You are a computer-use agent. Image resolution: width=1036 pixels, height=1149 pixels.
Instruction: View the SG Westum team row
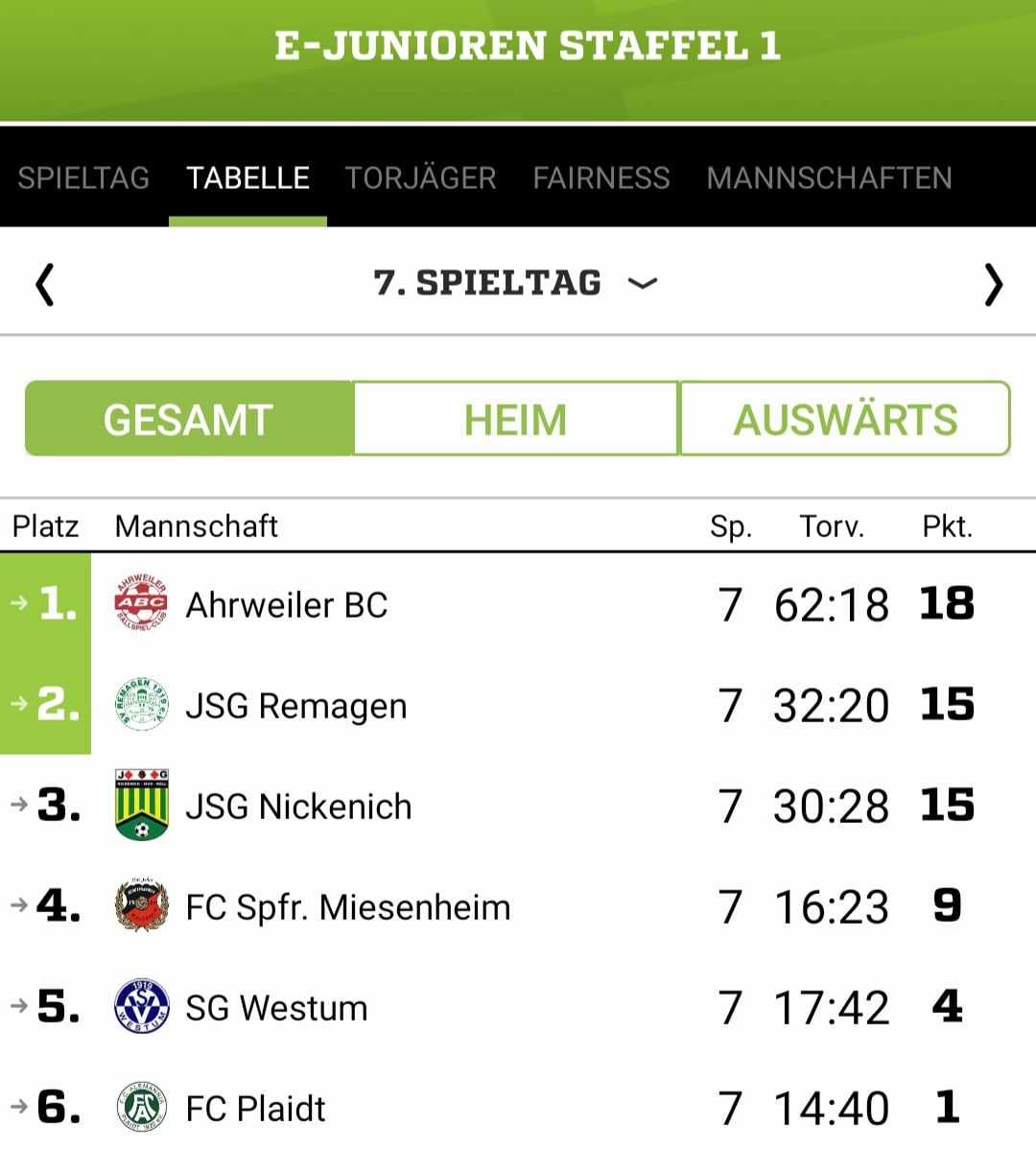pyautogui.click(x=276, y=1008)
